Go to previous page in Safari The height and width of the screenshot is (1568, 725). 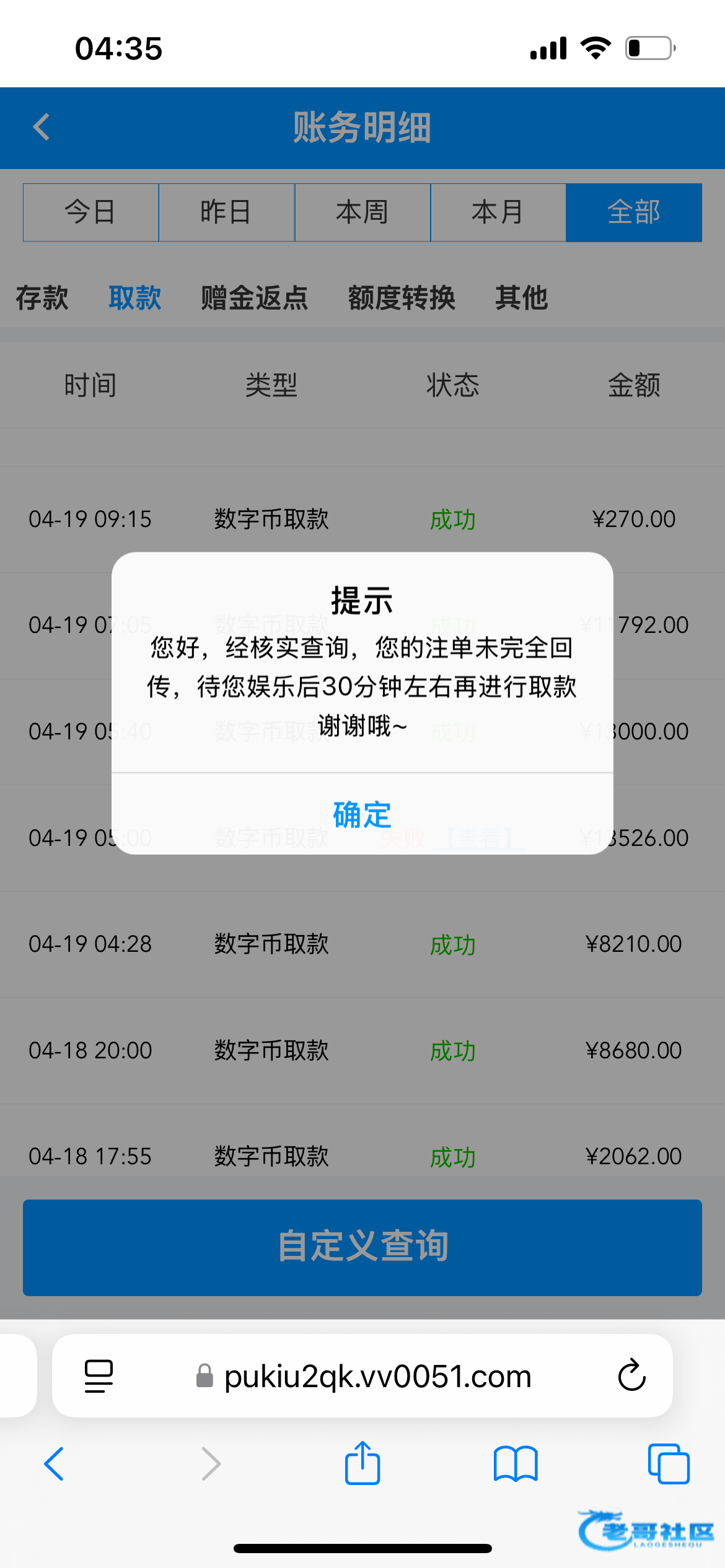coord(55,1464)
